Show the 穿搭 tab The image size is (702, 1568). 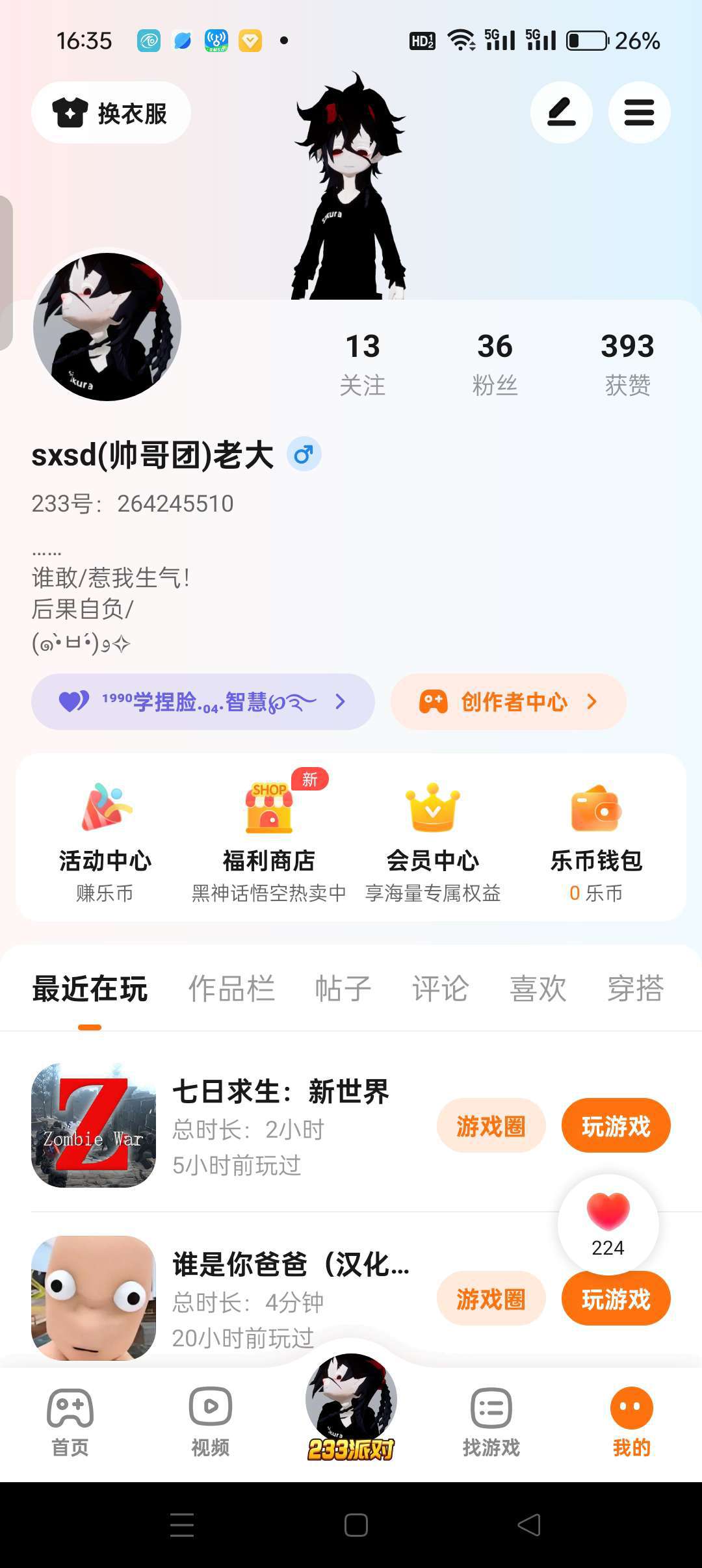[x=635, y=989]
